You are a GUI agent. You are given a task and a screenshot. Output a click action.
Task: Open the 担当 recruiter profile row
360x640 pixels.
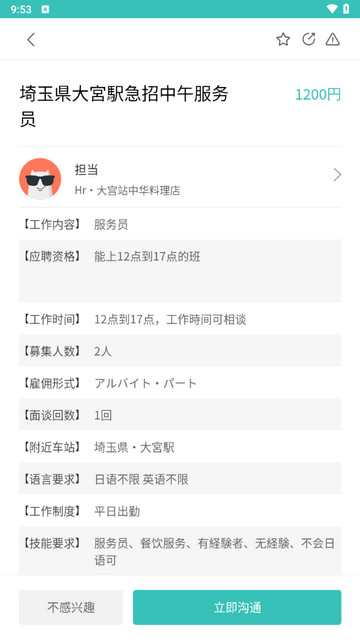tap(180, 178)
